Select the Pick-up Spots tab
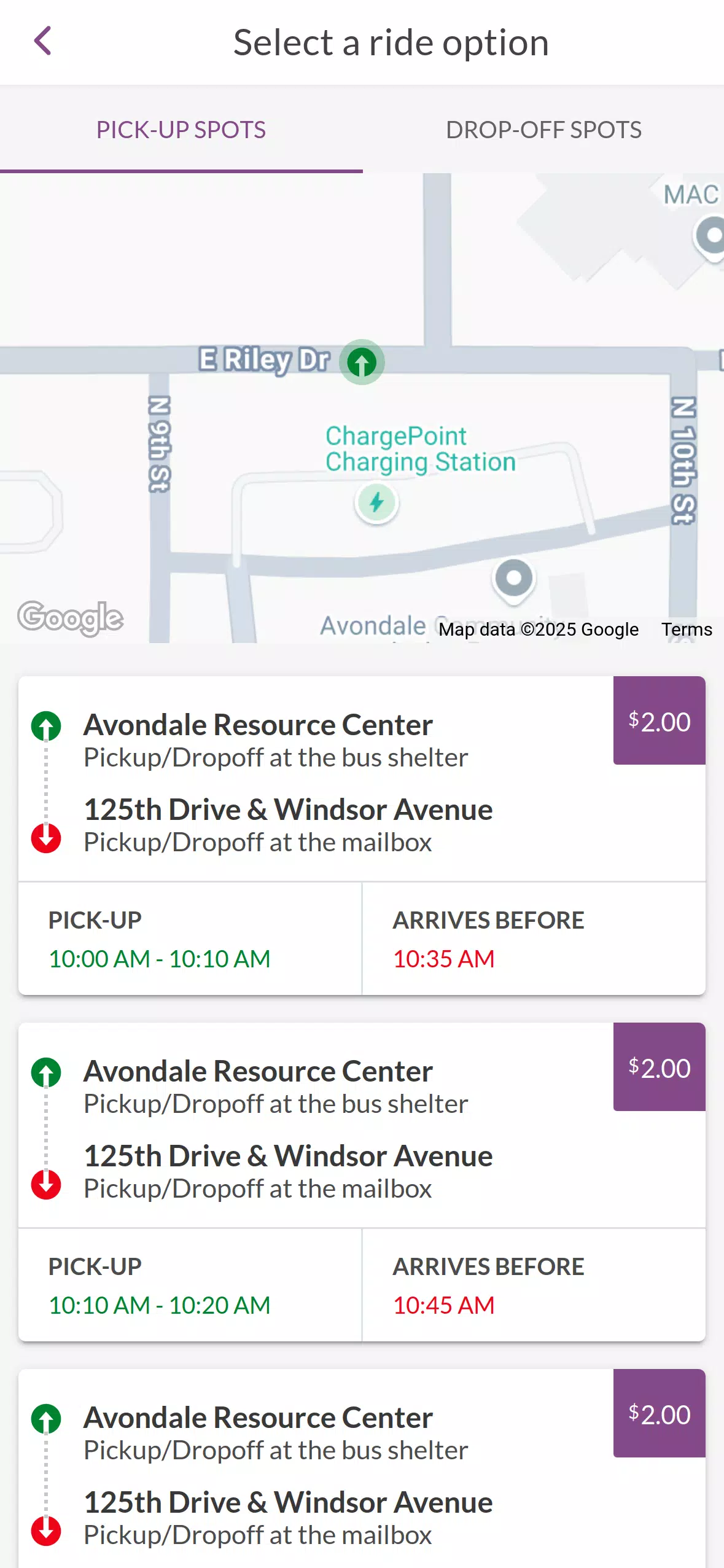This screenshot has width=724, height=1568. (x=181, y=130)
